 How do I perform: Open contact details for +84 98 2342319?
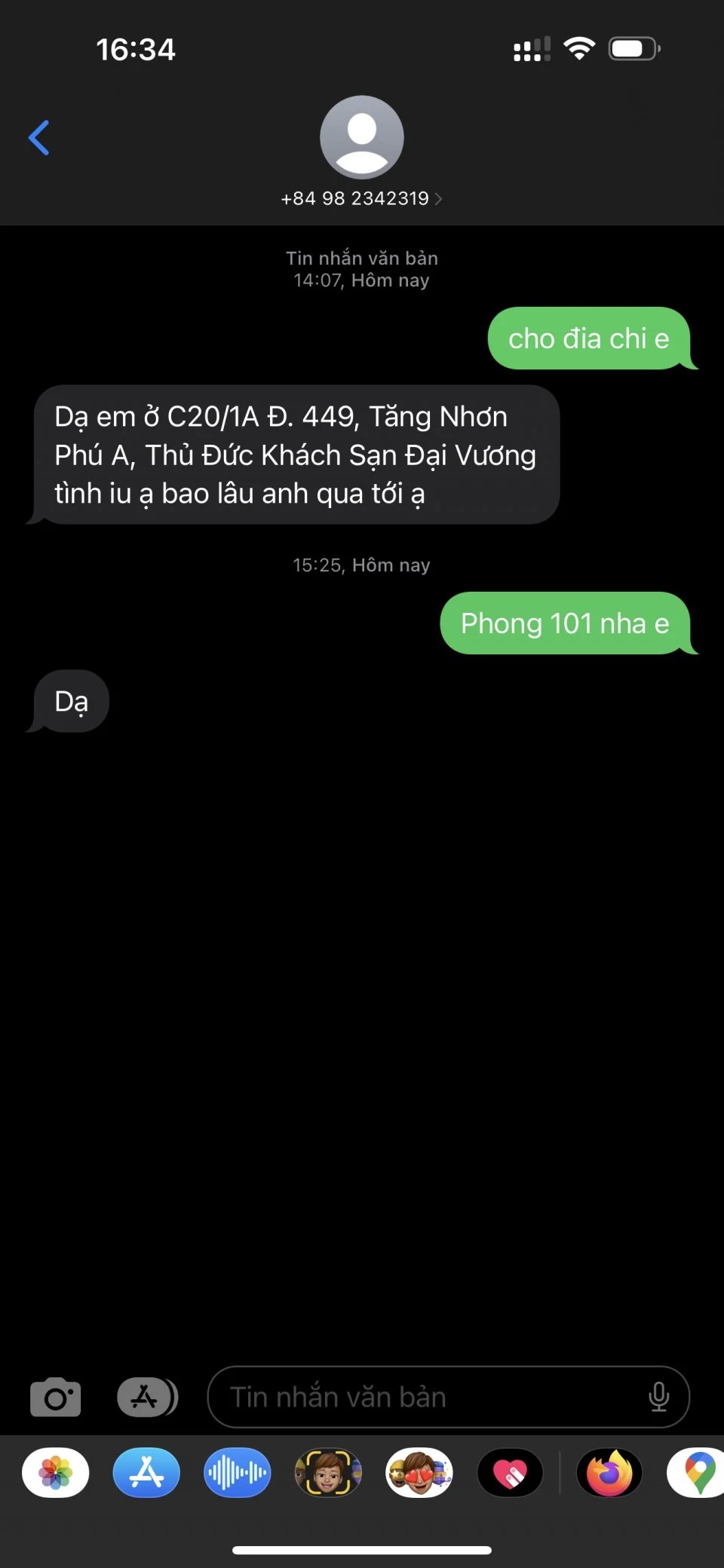coord(361,198)
